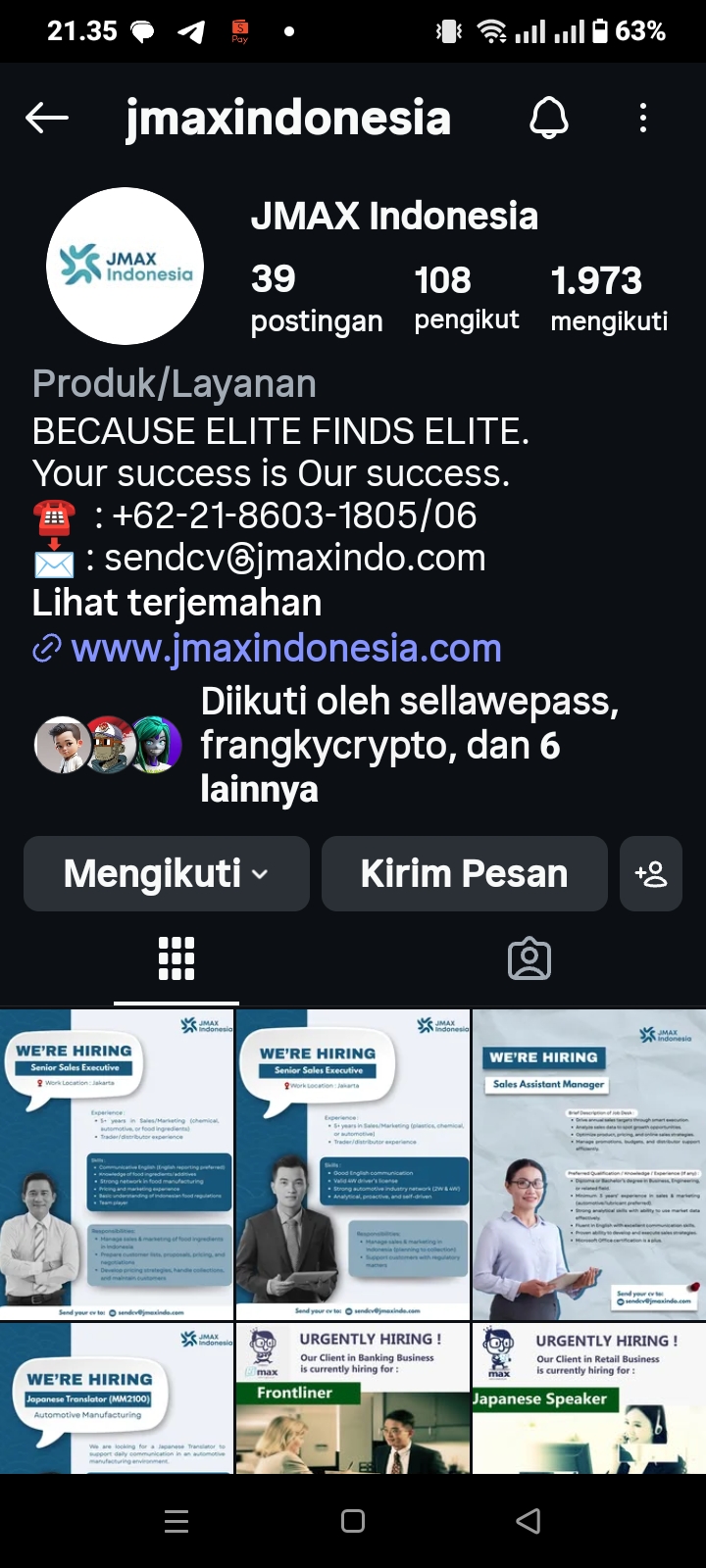706x1568 pixels.
Task: Open the notifications bell for jmaxindonesia
Action: tap(549, 119)
